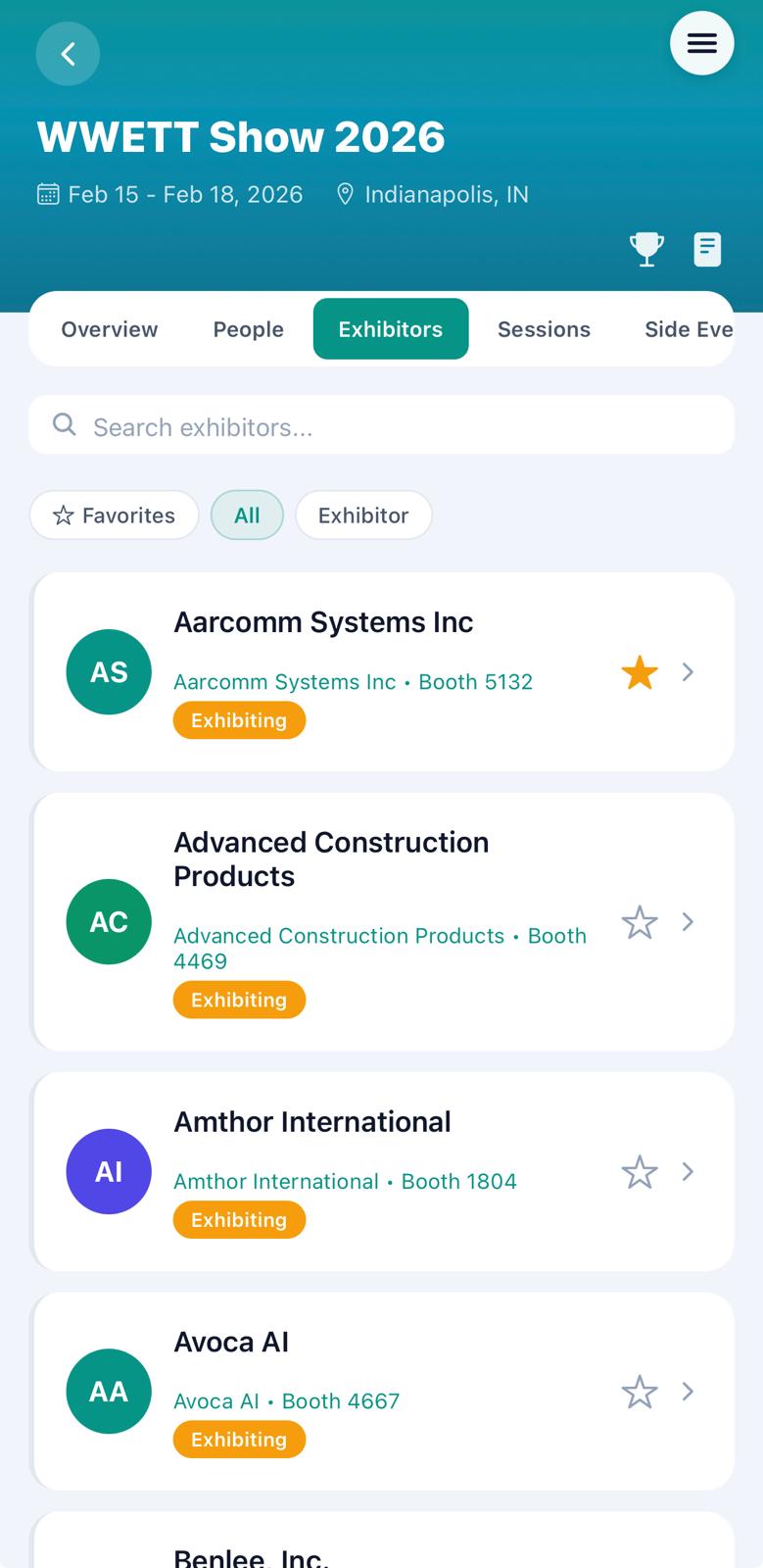Select the All filter chip
The height and width of the screenshot is (1568, 763).
[247, 514]
